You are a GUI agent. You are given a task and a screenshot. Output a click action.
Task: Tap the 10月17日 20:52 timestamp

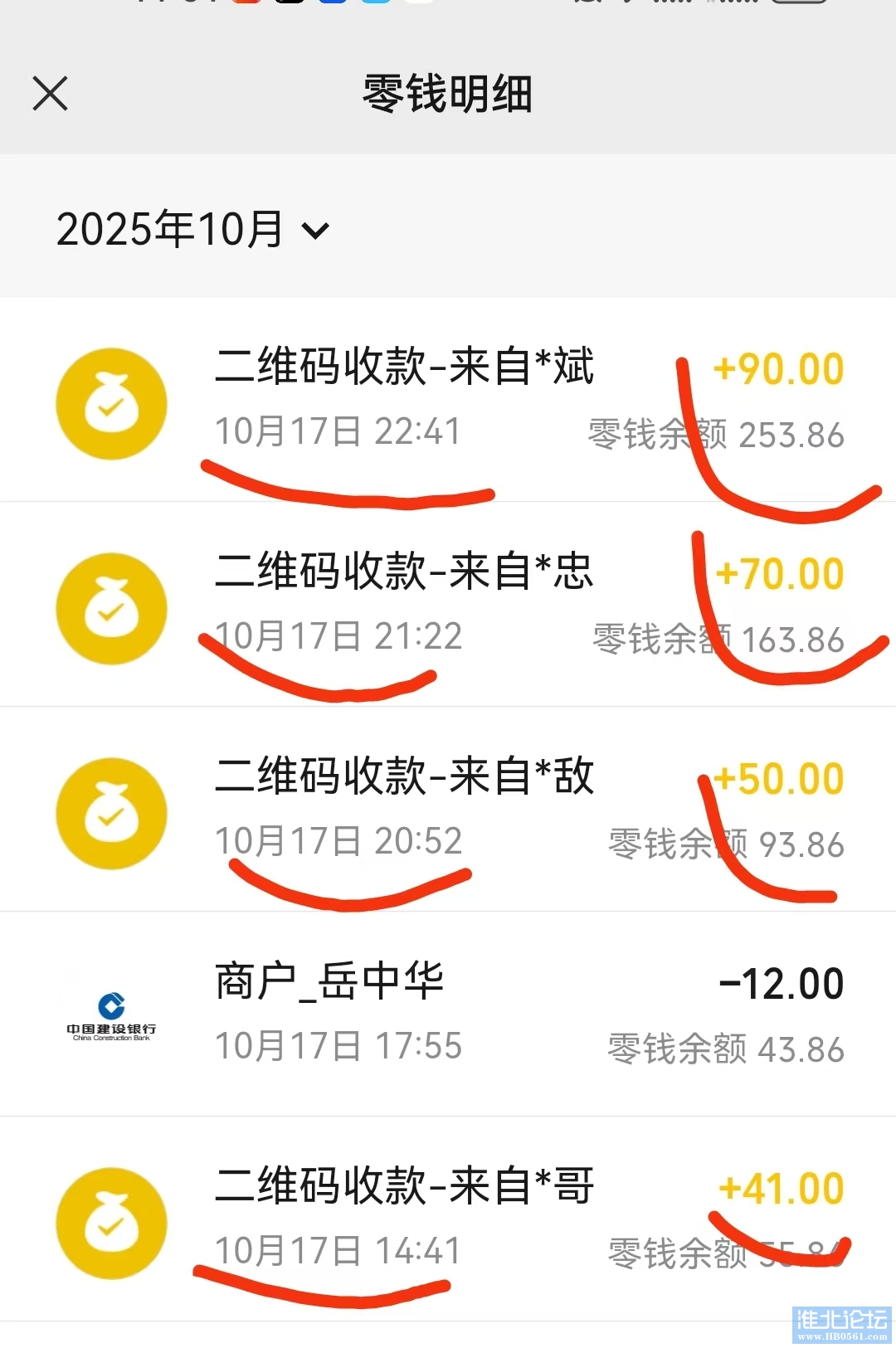[337, 840]
